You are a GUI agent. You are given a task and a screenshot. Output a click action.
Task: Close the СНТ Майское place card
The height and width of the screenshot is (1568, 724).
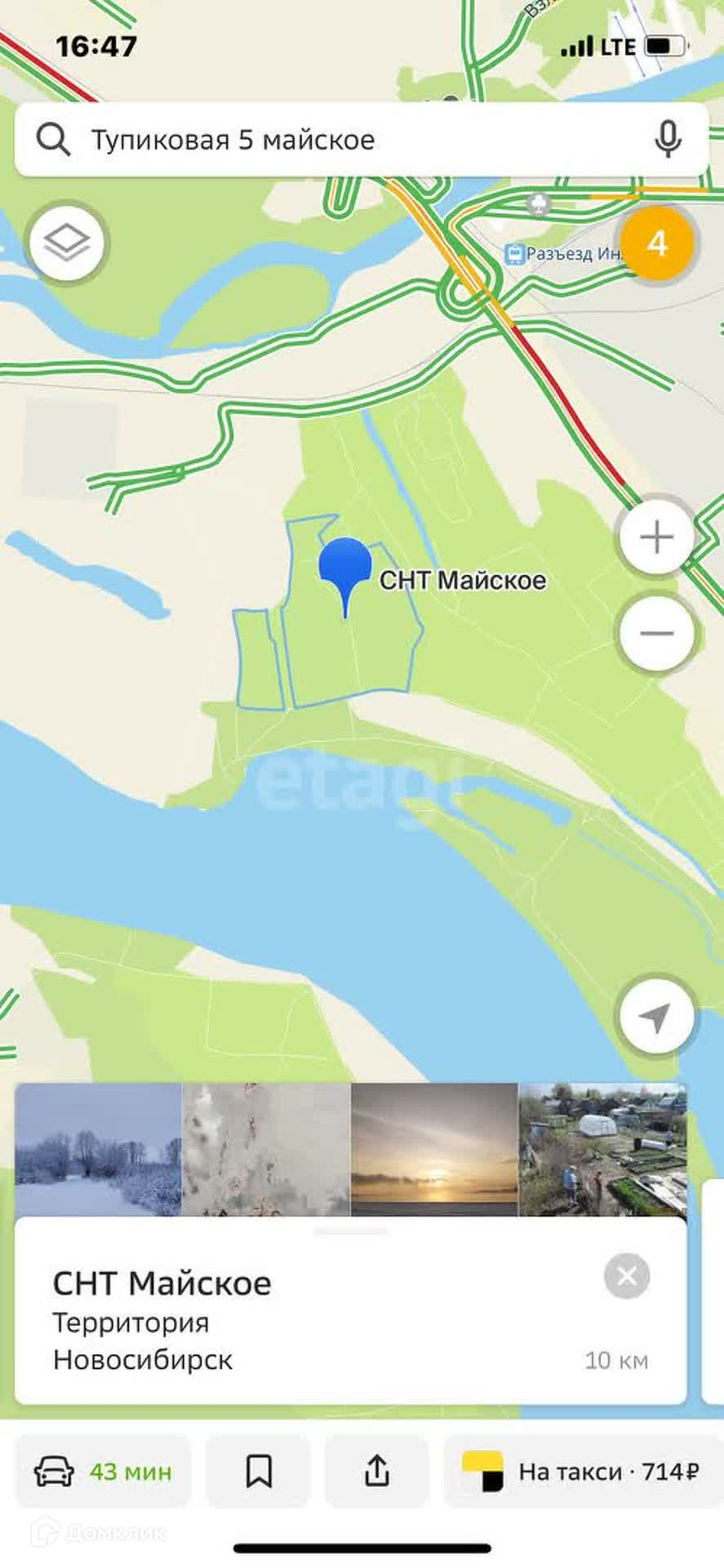click(x=627, y=1276)
